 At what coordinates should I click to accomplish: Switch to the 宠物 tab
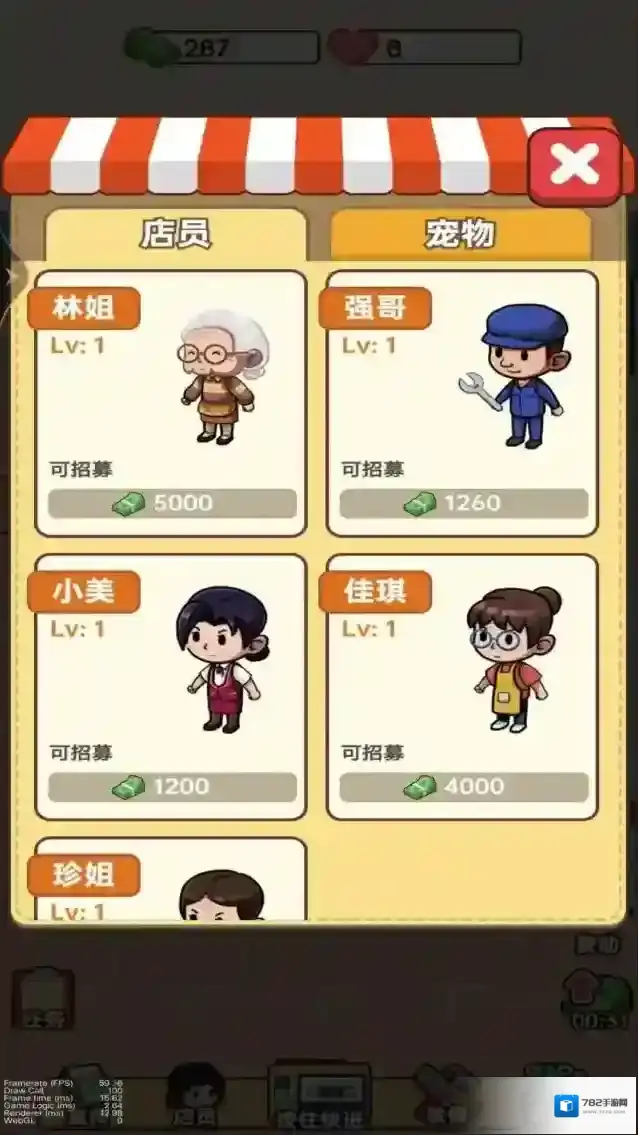[x=460, y=234]
